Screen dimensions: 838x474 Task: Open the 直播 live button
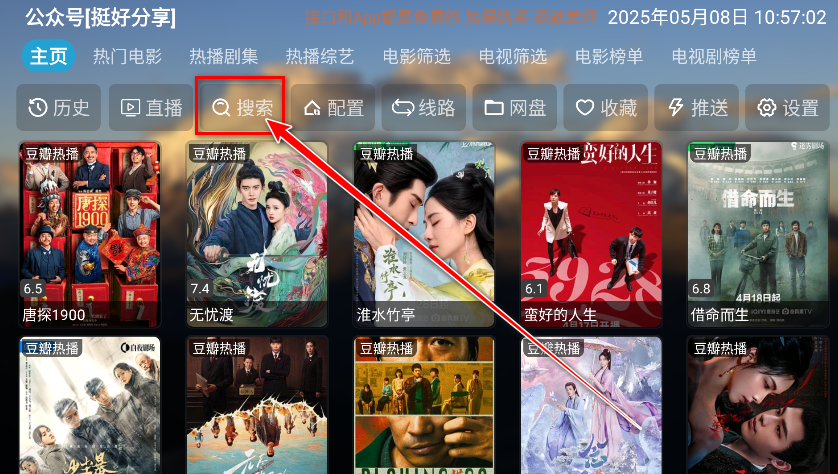coord(151,108)
